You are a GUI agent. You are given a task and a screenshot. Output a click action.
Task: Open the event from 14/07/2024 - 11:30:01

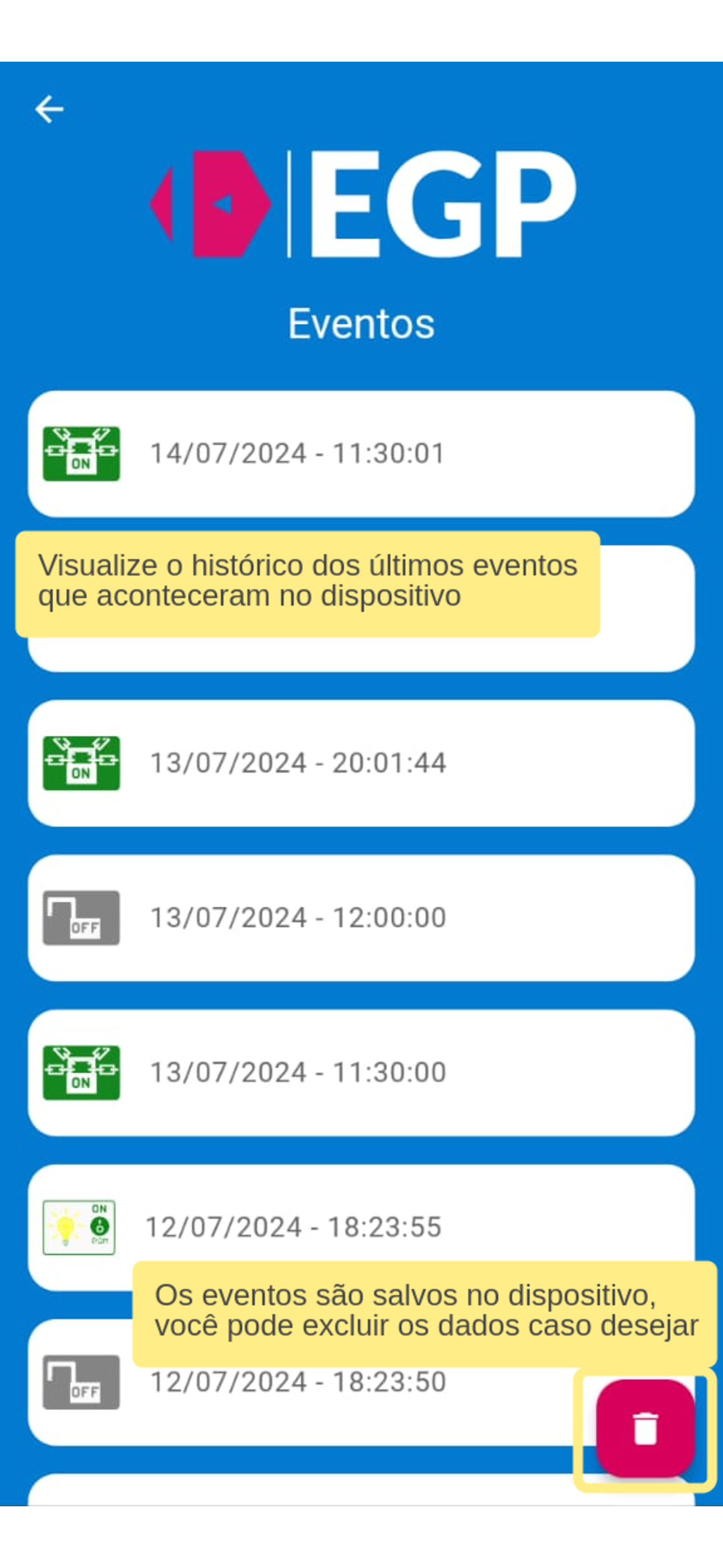361,454
